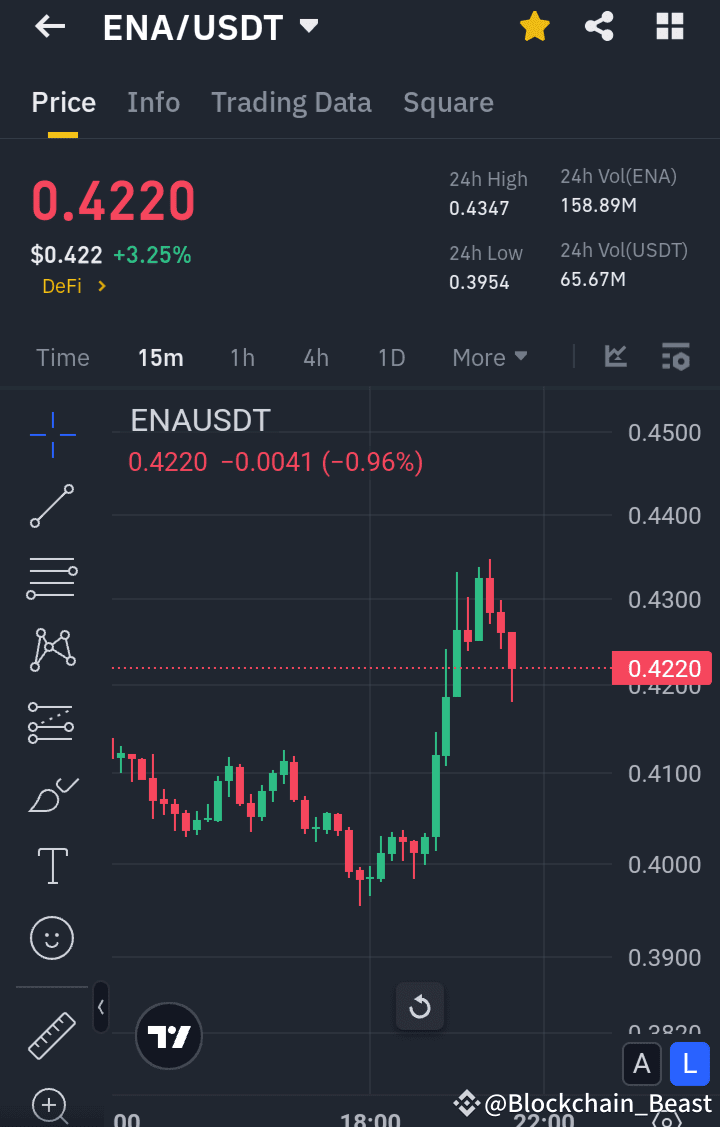This screenshot has height=1127, width=720.
Task: Open the chart settings gear icon
Action: (x=676, y=357)
